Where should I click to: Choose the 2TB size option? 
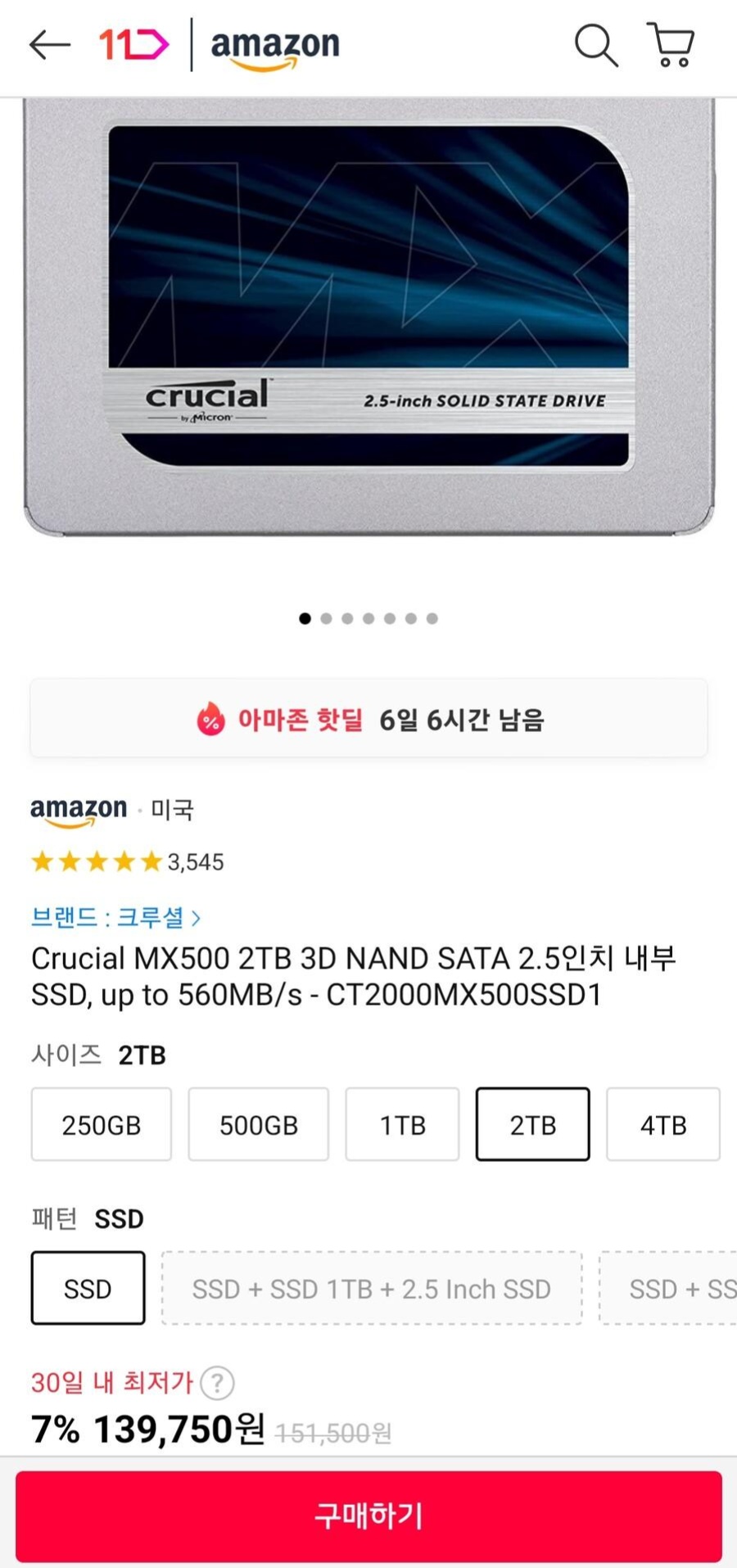(x=532, y=1125)
